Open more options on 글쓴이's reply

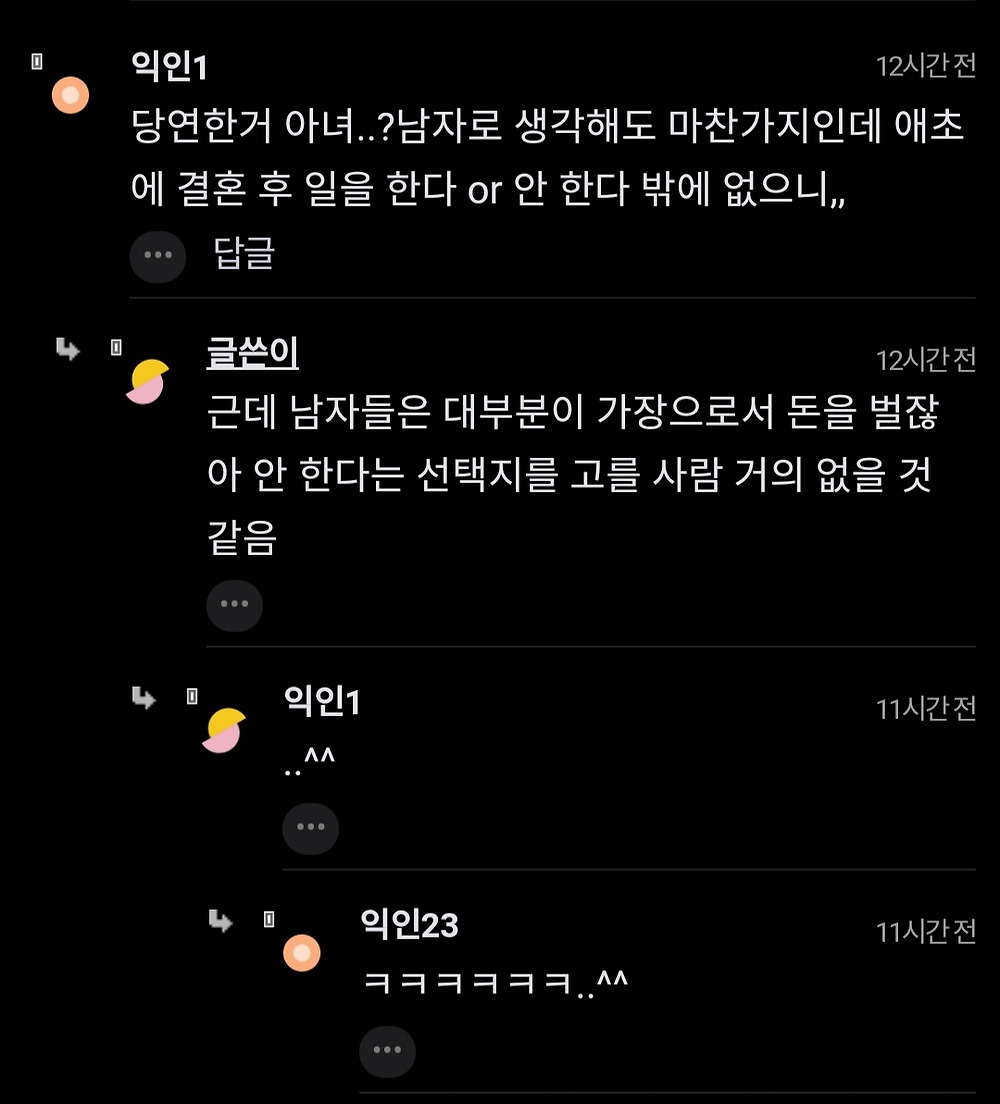coord(234,605)
